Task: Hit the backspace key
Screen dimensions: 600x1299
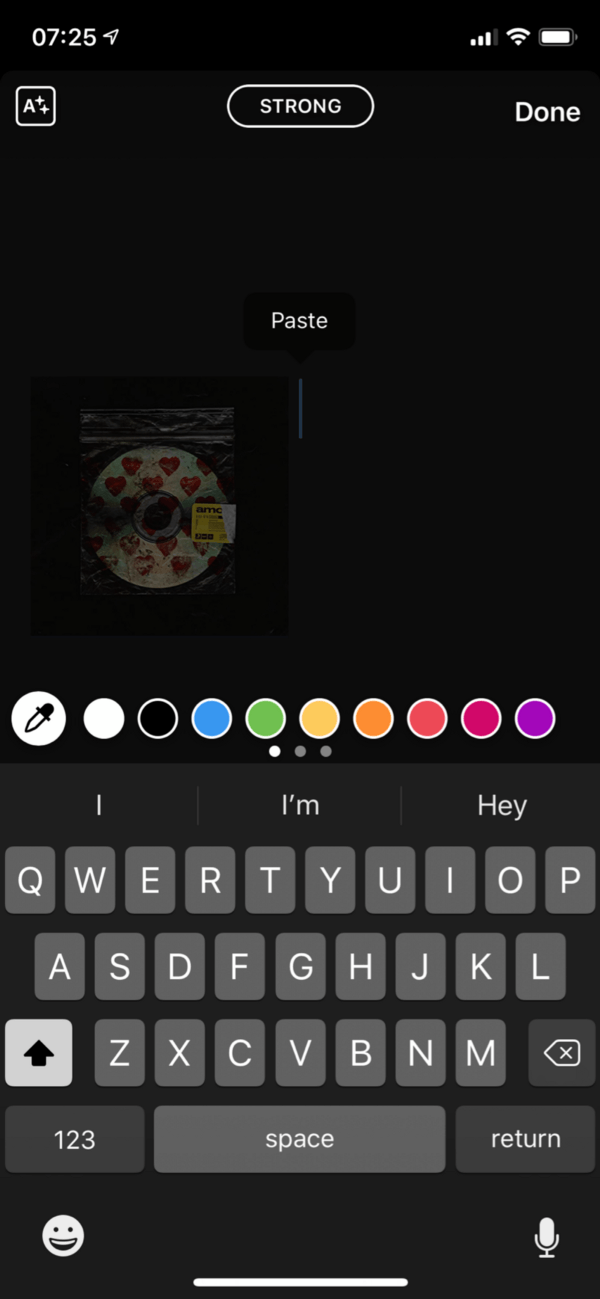Action: (x=561, y=1053)
